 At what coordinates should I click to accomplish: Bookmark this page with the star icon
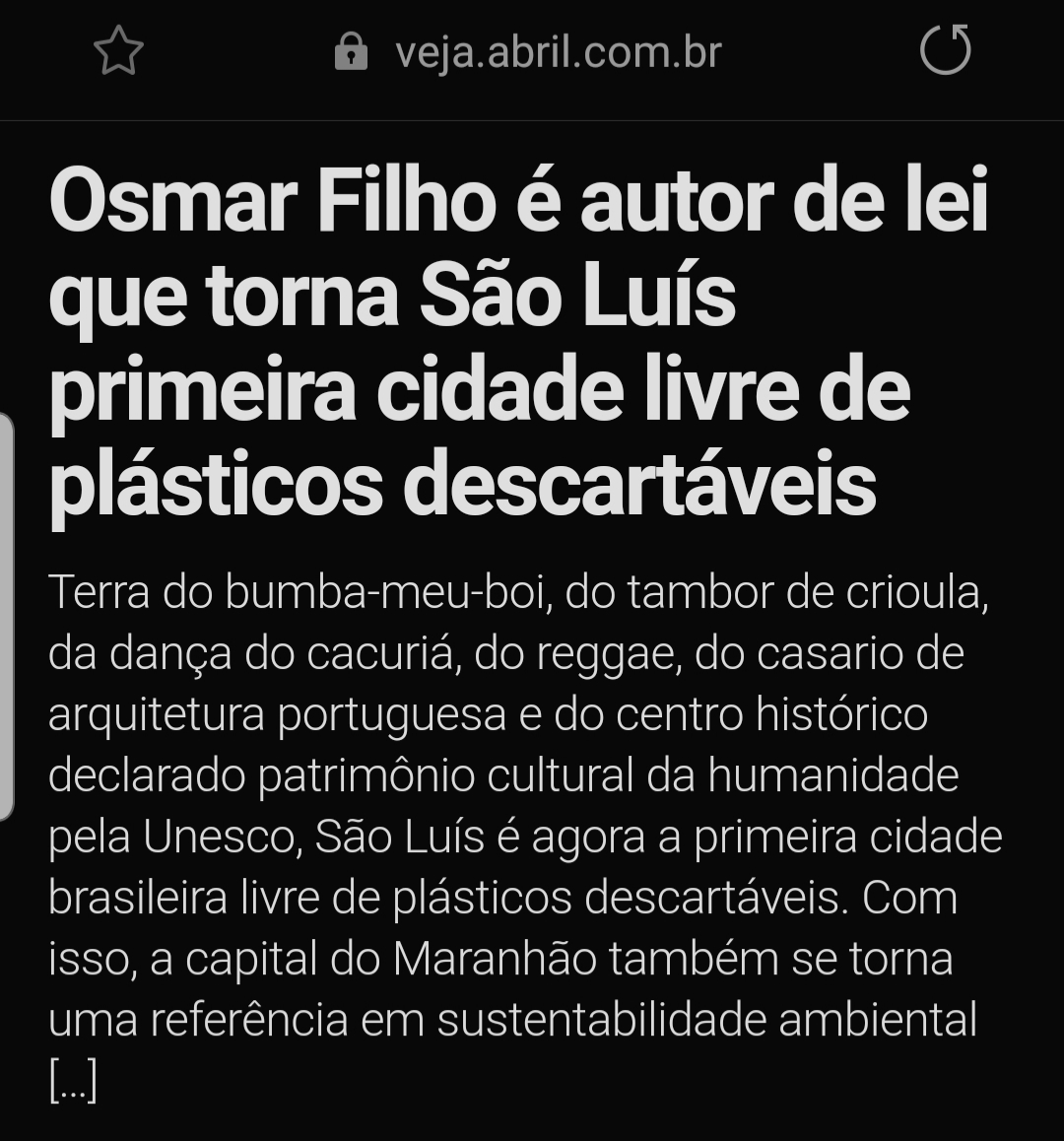point(118,51)
